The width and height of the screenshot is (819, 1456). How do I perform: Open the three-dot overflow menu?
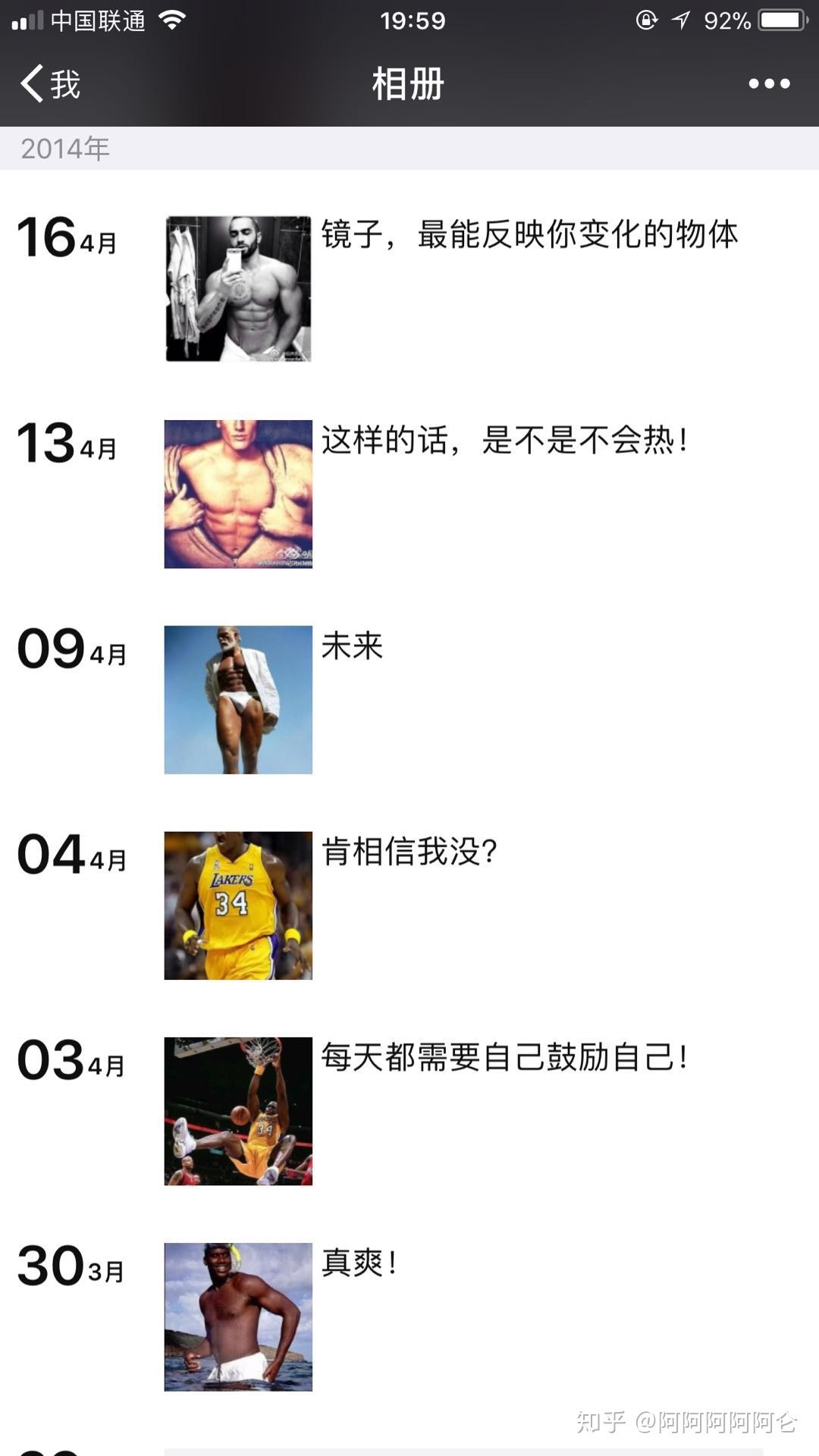click(x=769, y=83)
